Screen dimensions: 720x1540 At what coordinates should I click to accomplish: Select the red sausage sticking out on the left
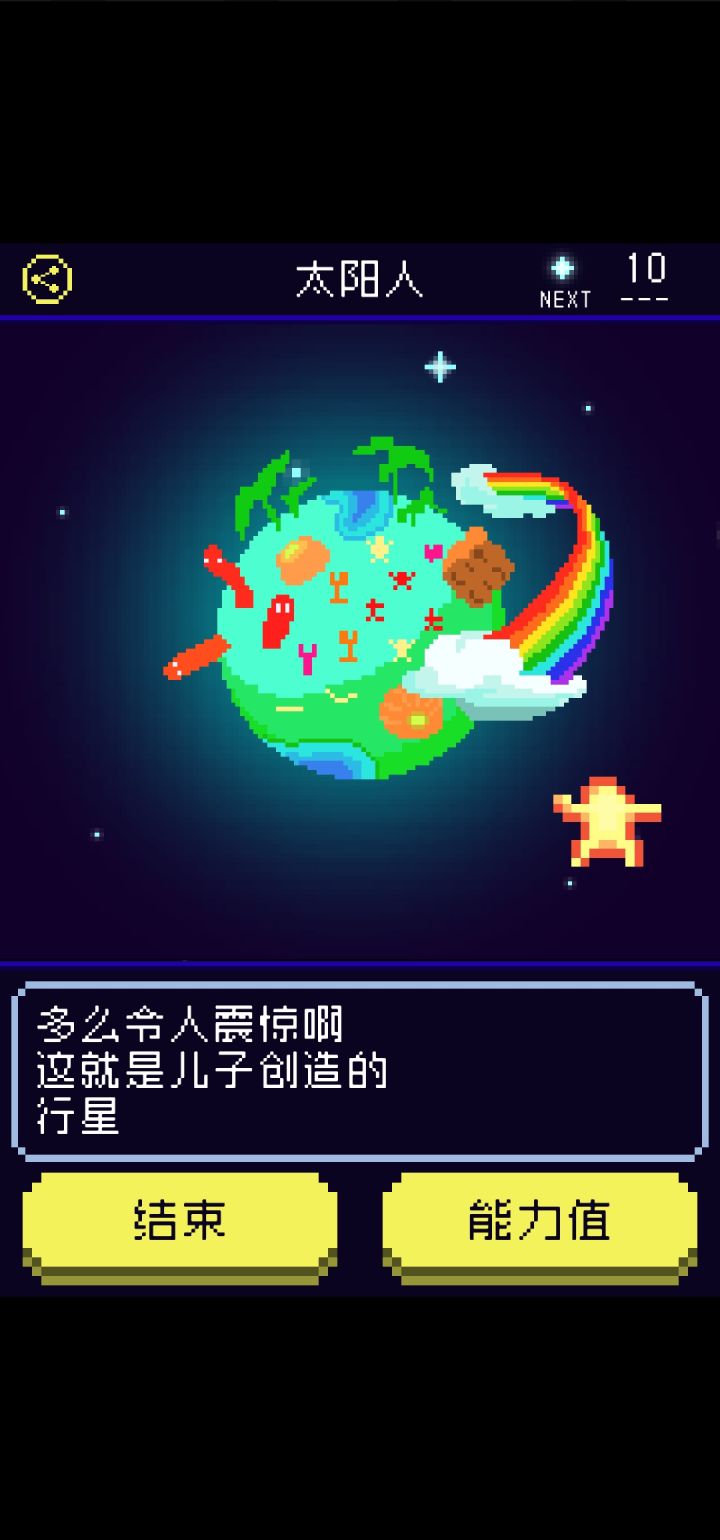pos(193,655)
